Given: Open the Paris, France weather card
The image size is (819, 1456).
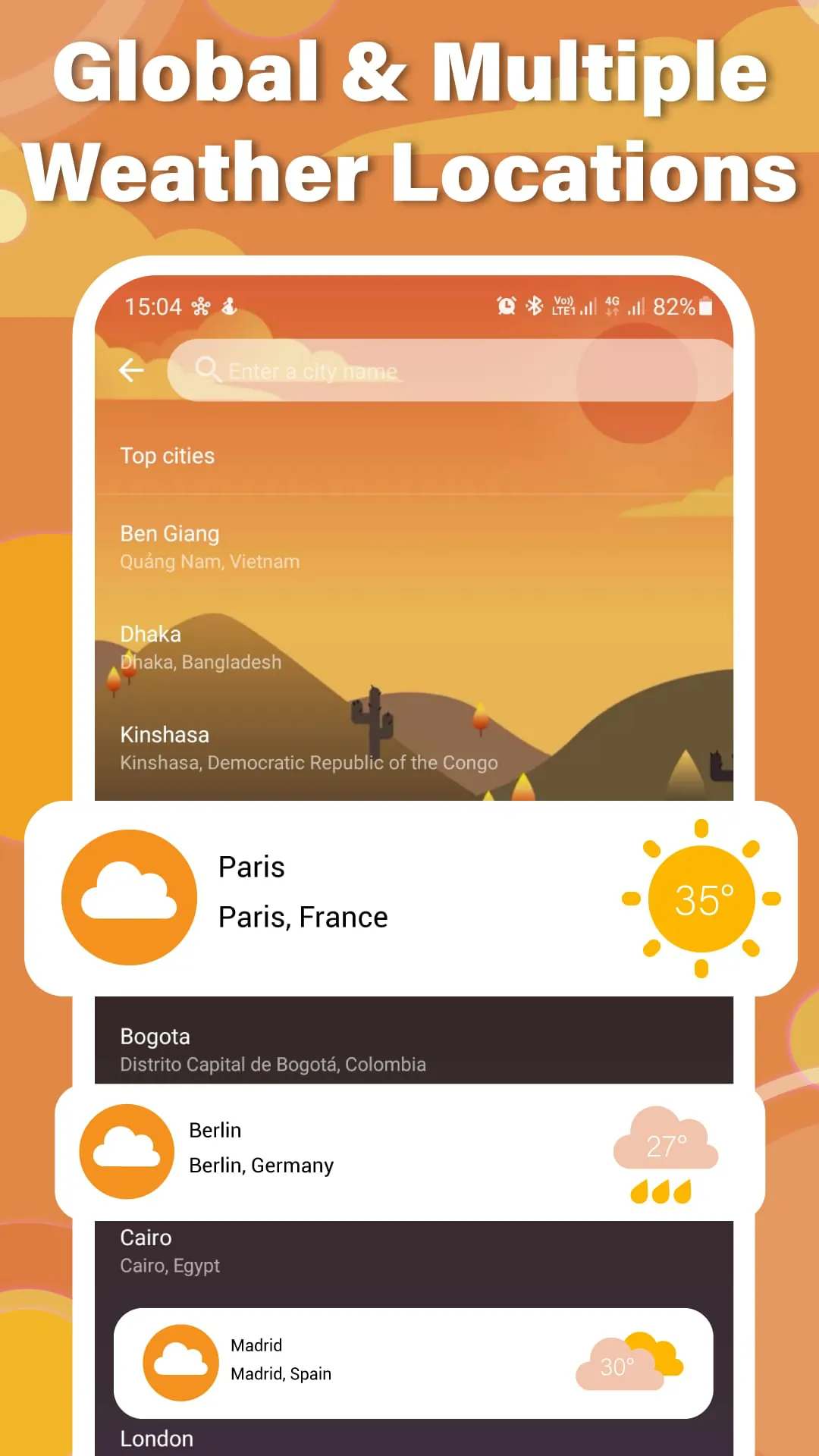Looking at the screenshot, I should click(409, 899).
